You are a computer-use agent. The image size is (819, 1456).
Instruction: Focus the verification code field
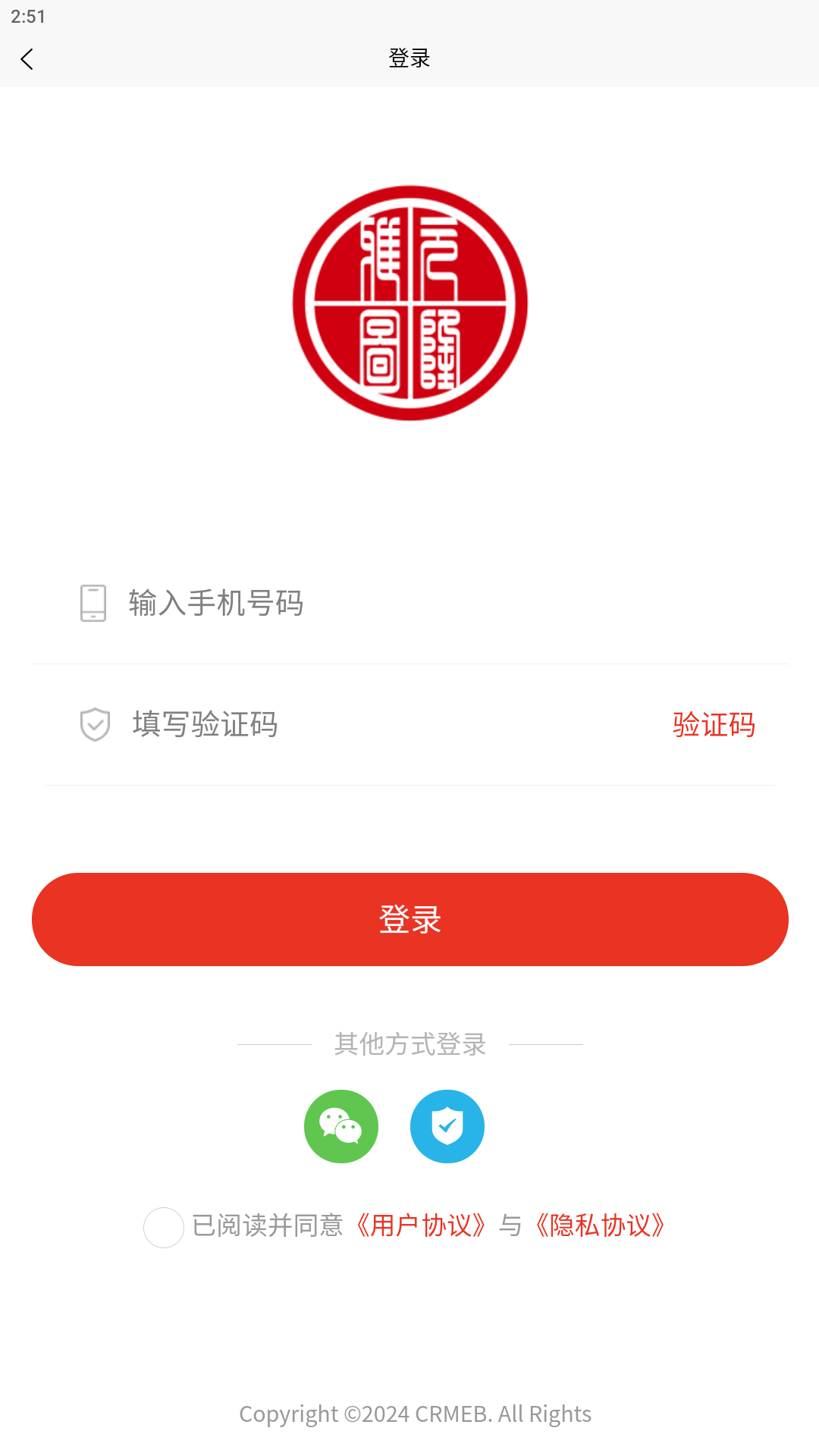coord(364,725)
